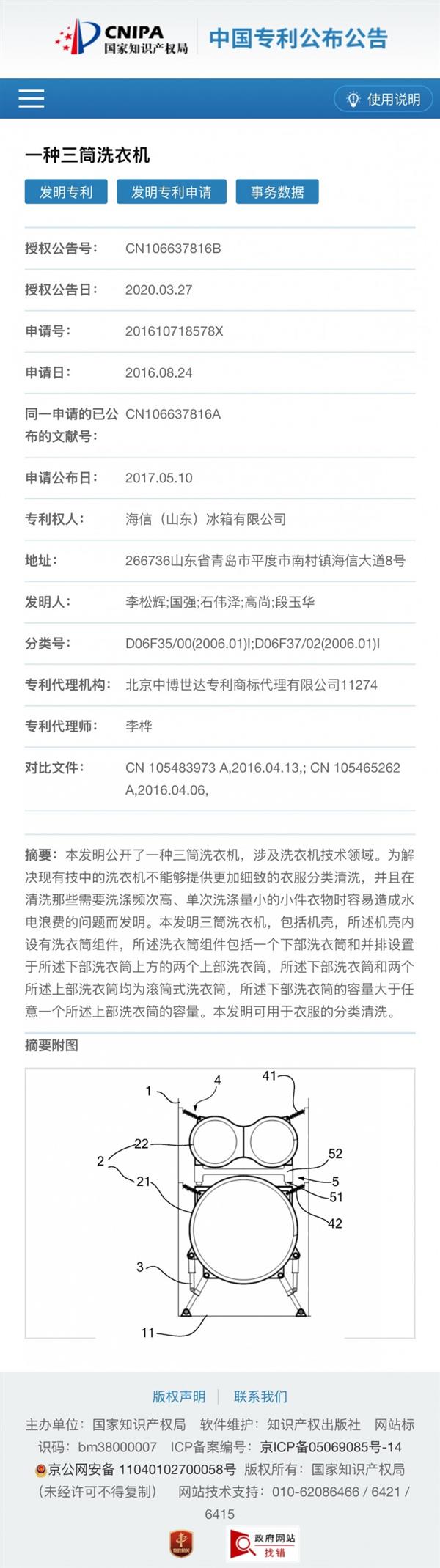Open the 京公网安备 11040102700058号 link
This screenshot has width=440, height=1568.
coord(136,1469)
